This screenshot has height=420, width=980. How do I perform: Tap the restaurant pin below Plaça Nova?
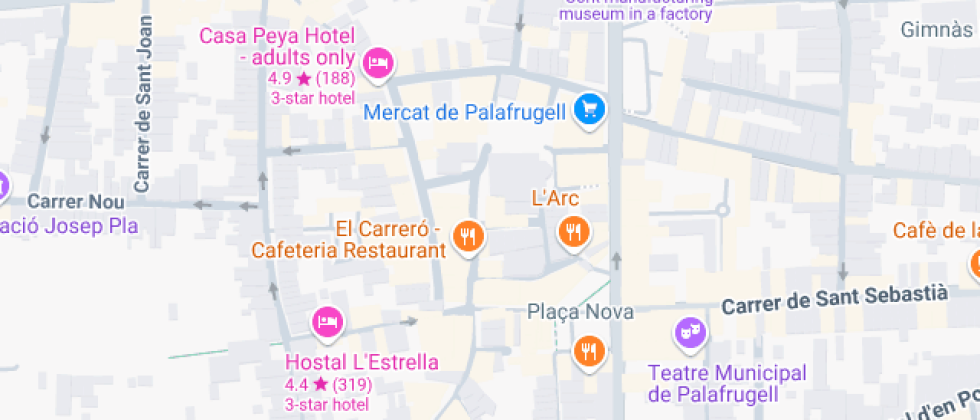[587, 350]
